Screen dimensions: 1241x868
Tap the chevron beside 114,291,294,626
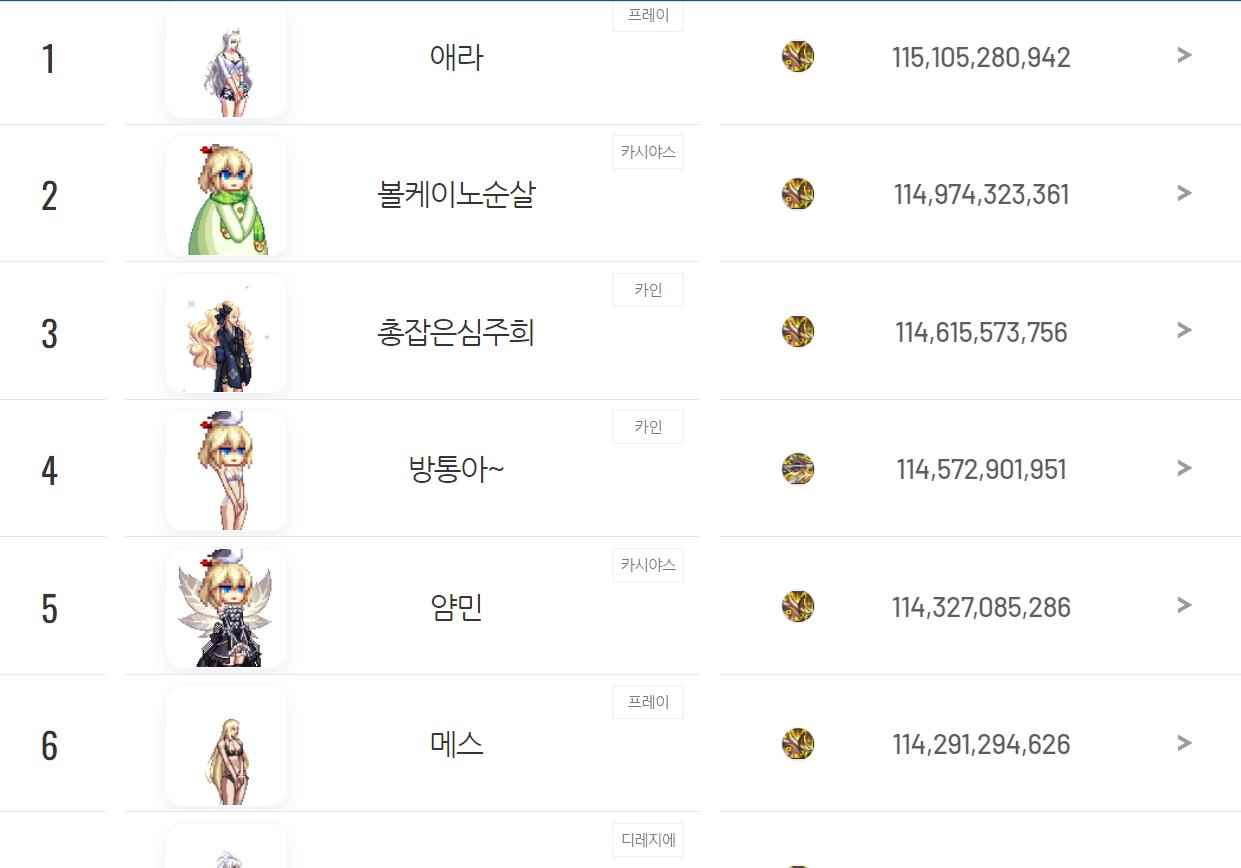[1184, 743]
